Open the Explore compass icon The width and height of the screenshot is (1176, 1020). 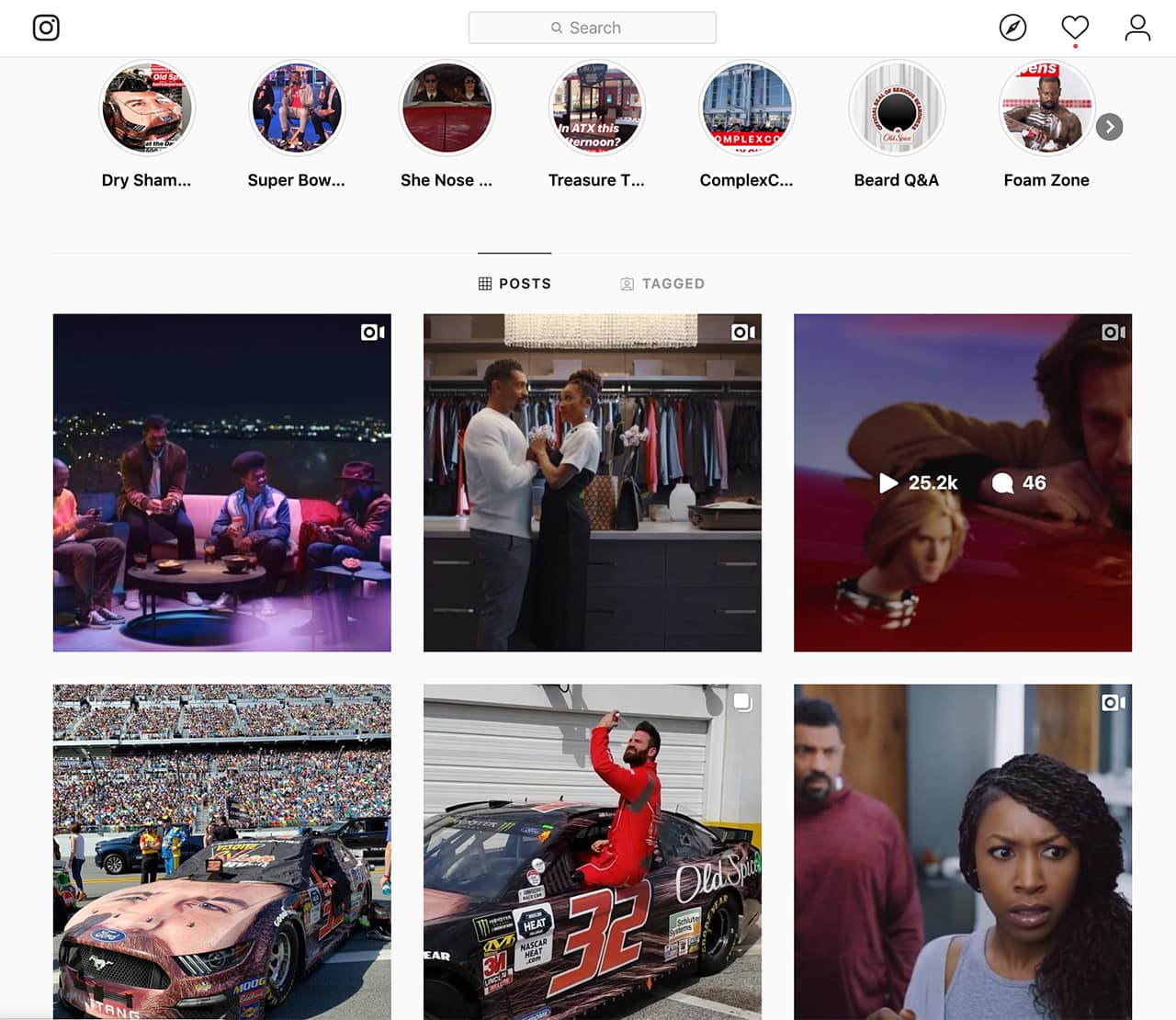coord(1012,28)
